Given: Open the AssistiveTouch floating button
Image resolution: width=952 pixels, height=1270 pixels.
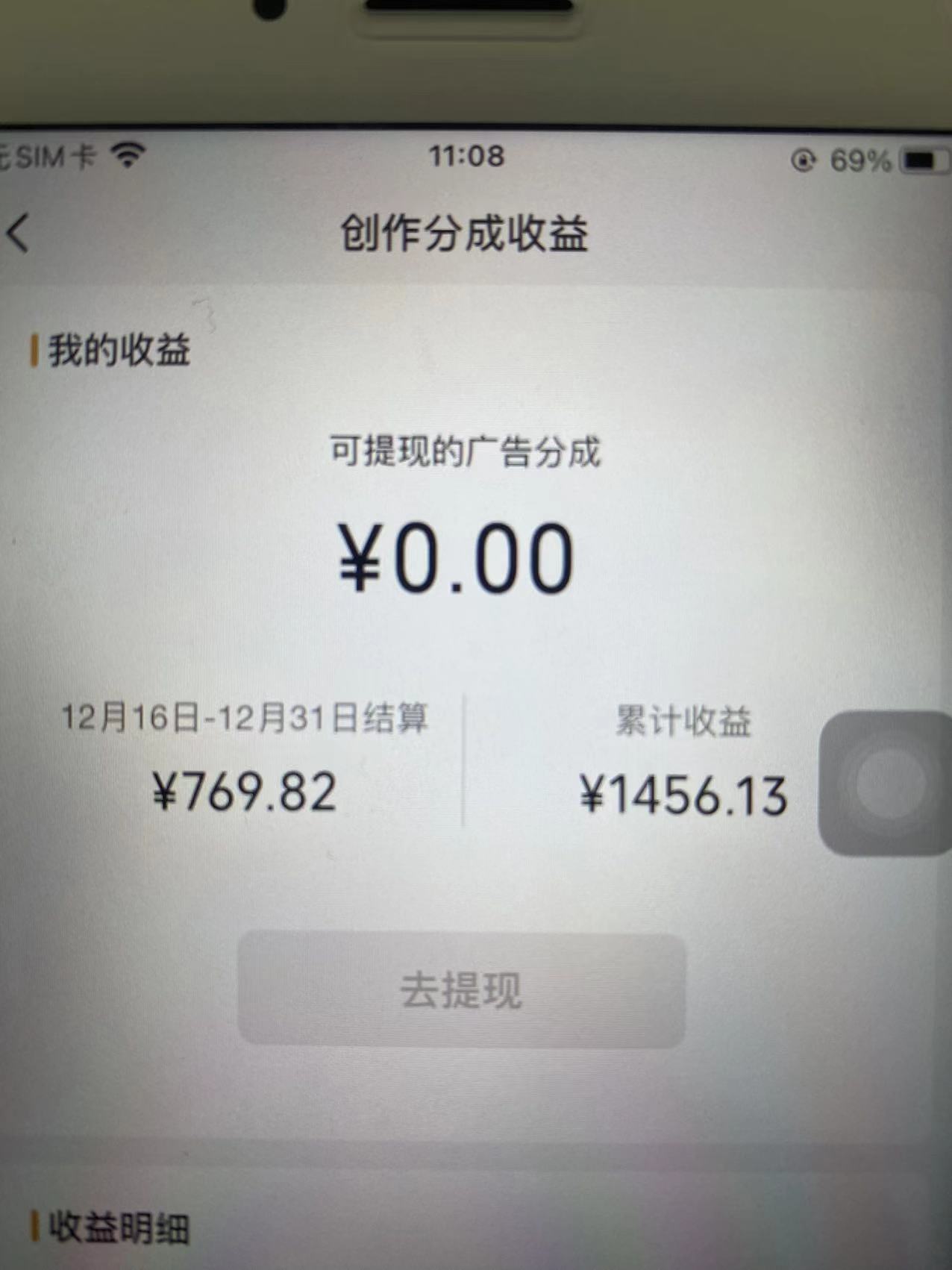Looking at the screenshot, I should point(888,783).
